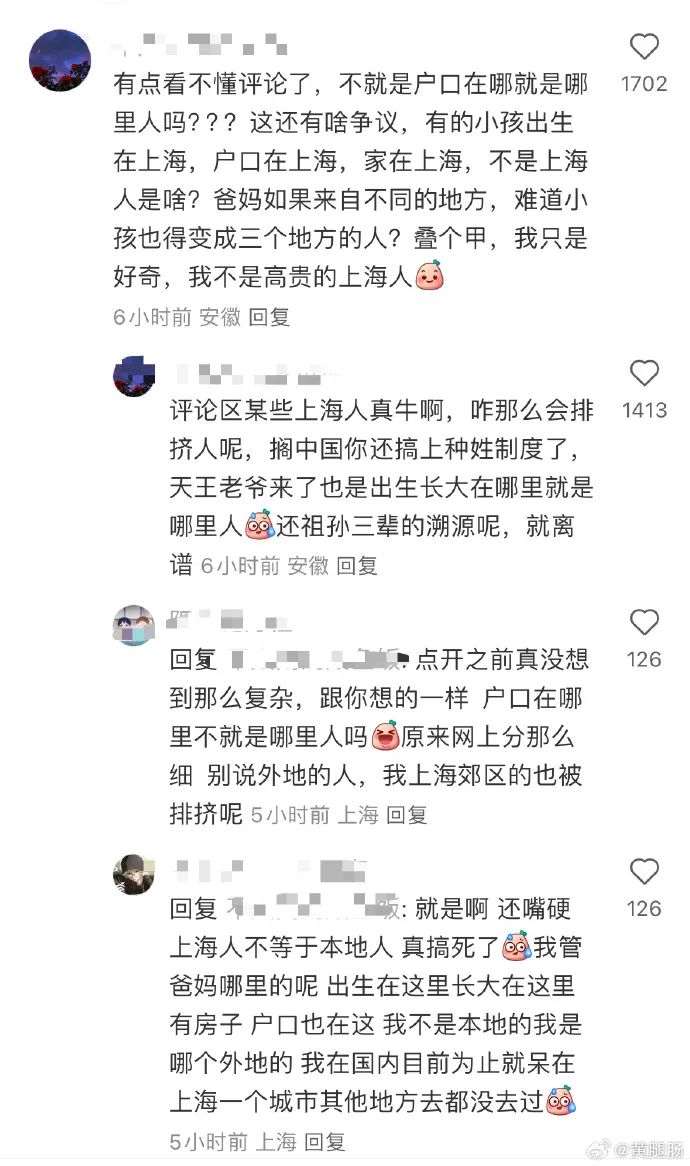Reply to the comment ending 我上海郊区的也被排挤呢
The image size is (690, 1166).
[x=407, y=815]
